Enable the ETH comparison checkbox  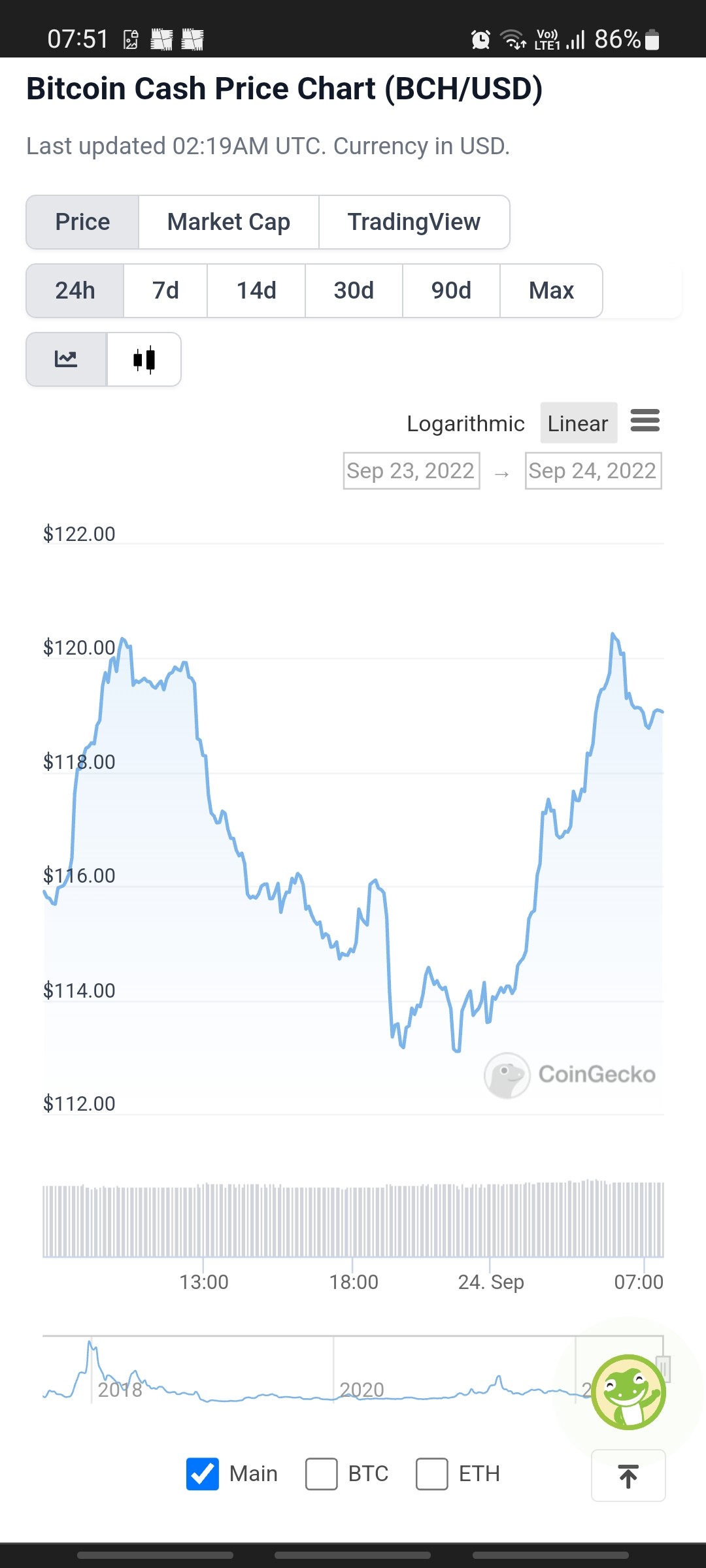[432, 1474]
